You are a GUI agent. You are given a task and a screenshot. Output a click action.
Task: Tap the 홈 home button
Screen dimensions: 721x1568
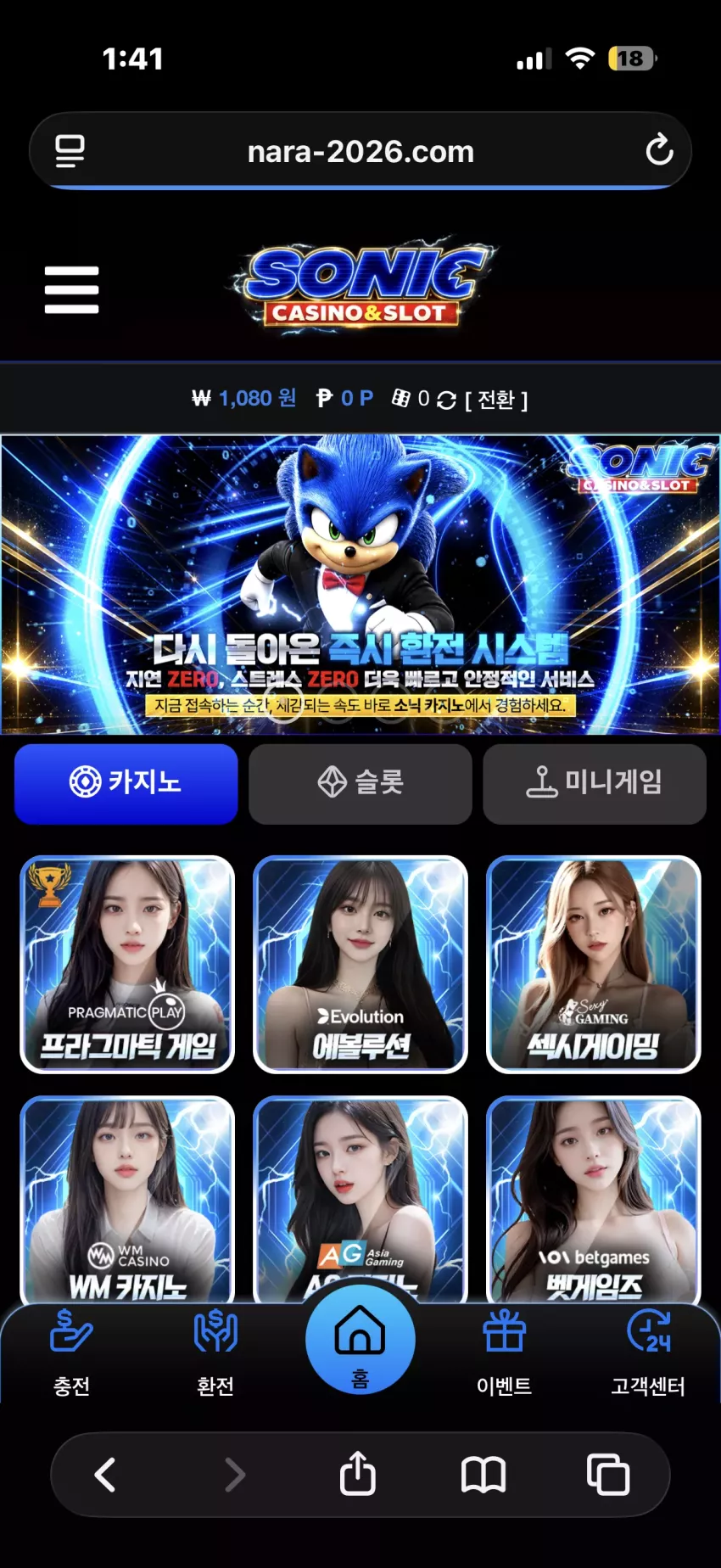click(x=360, y=1339)
